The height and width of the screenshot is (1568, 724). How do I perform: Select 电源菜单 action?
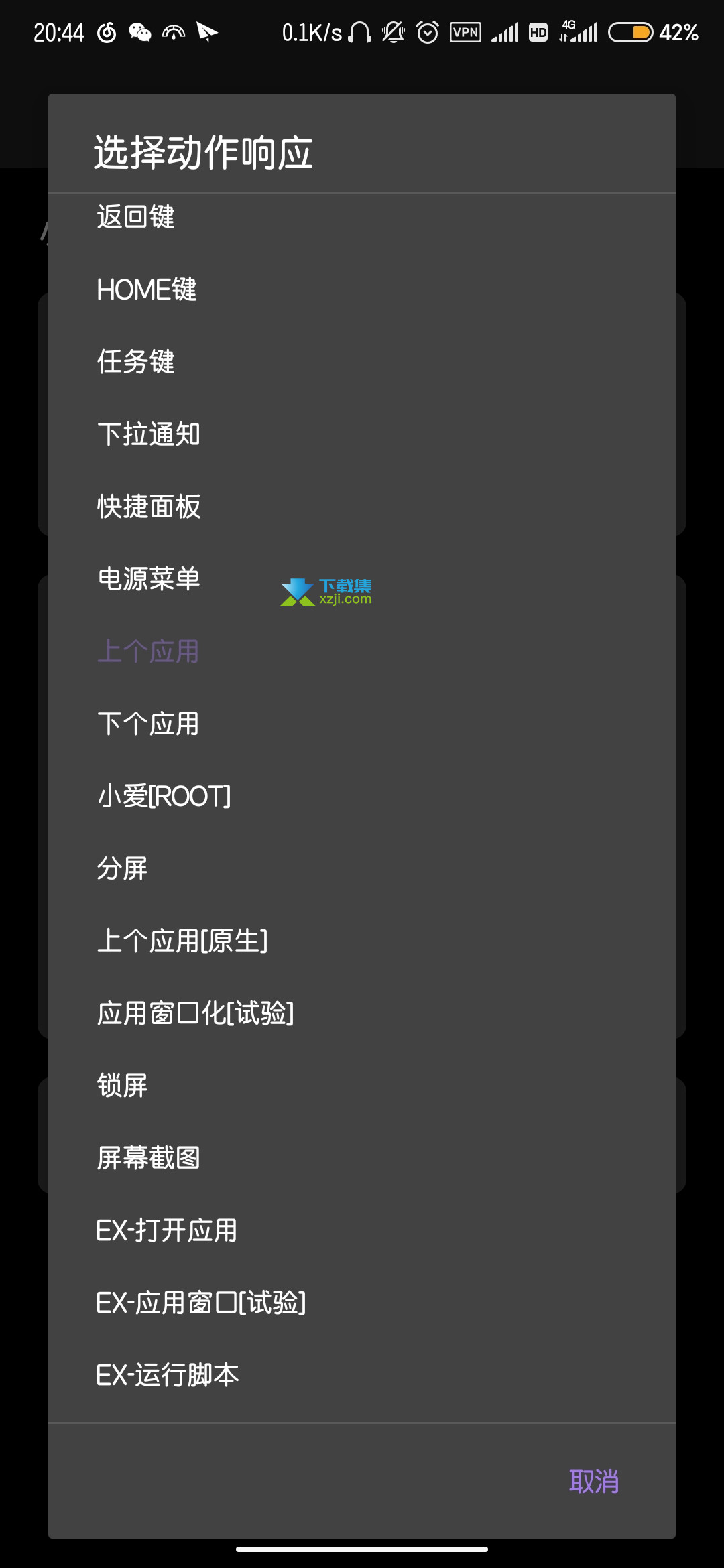pos(362,579)
